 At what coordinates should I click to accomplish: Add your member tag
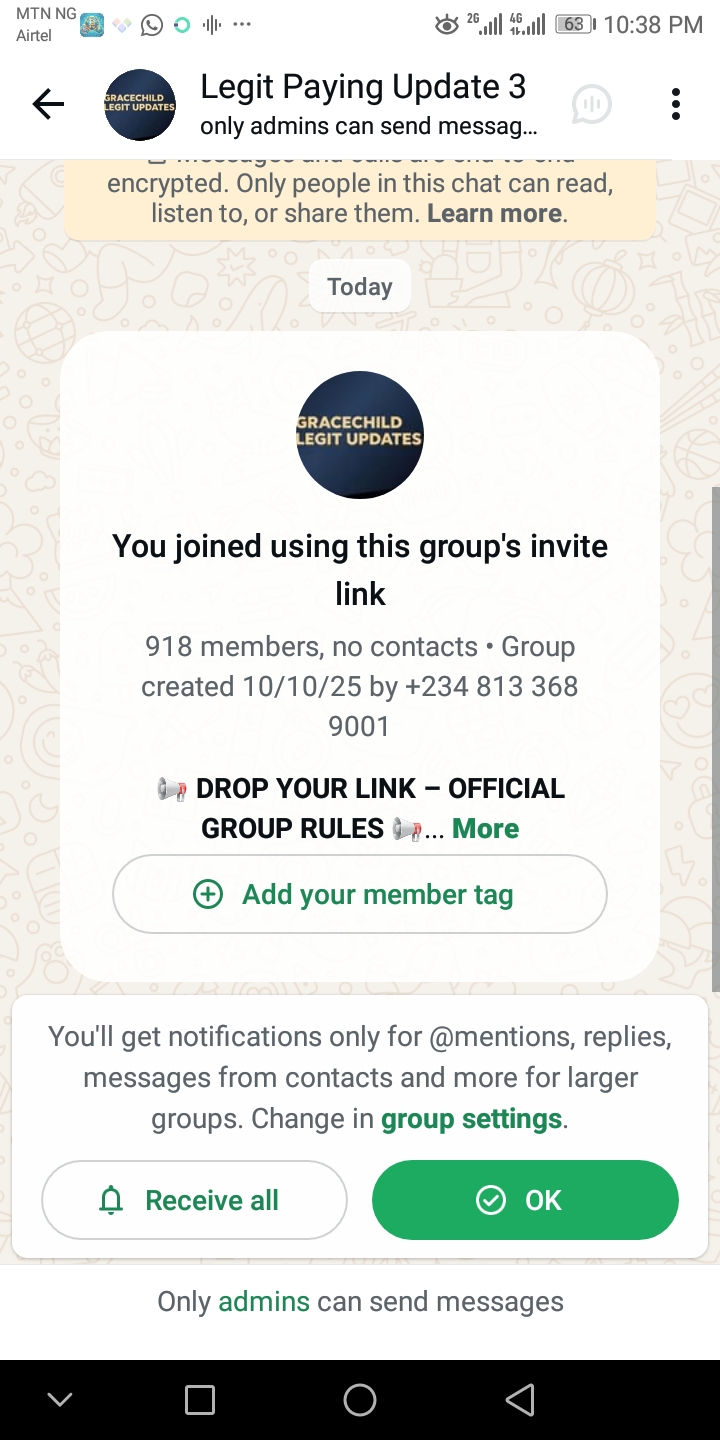coord(360,894)
